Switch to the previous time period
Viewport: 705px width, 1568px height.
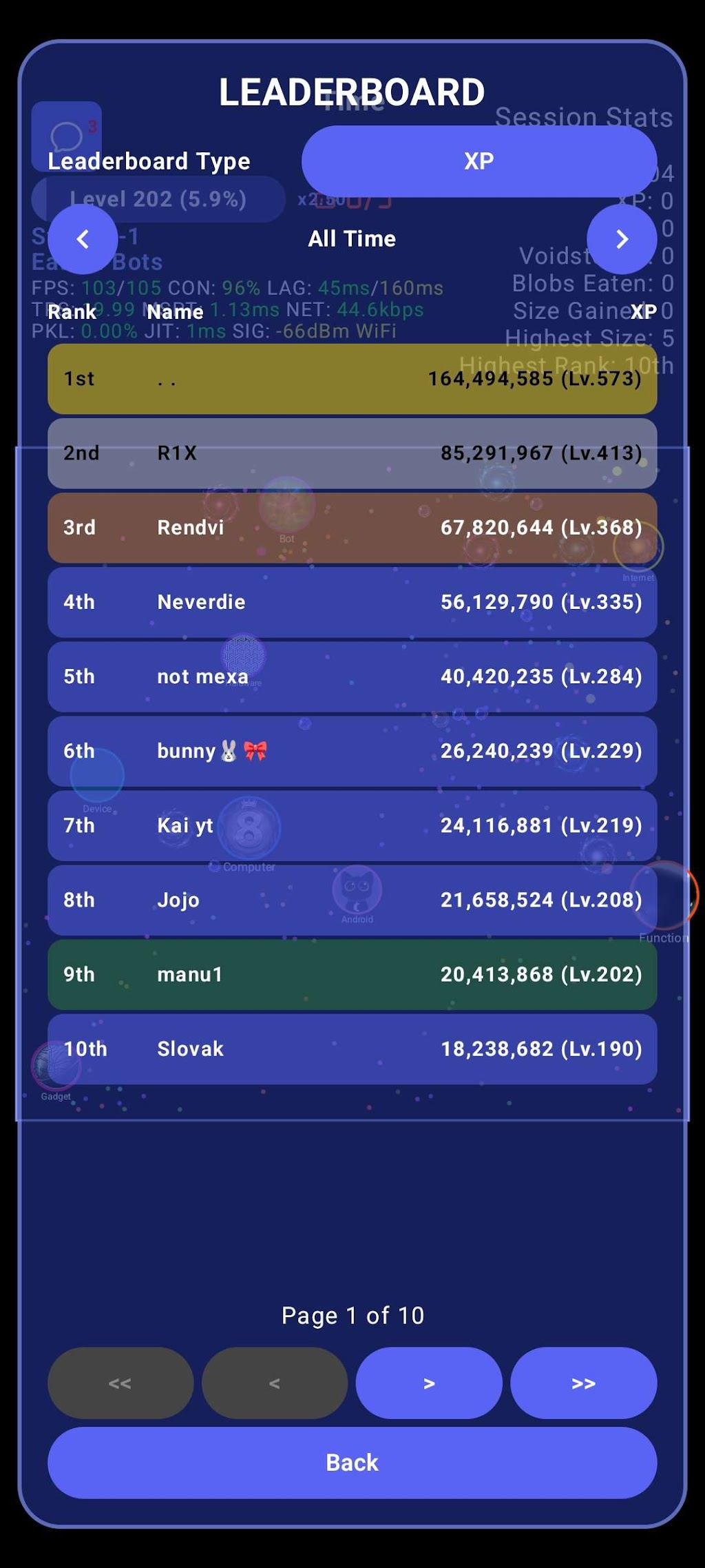pyautogui.click(x=83, y=239)
